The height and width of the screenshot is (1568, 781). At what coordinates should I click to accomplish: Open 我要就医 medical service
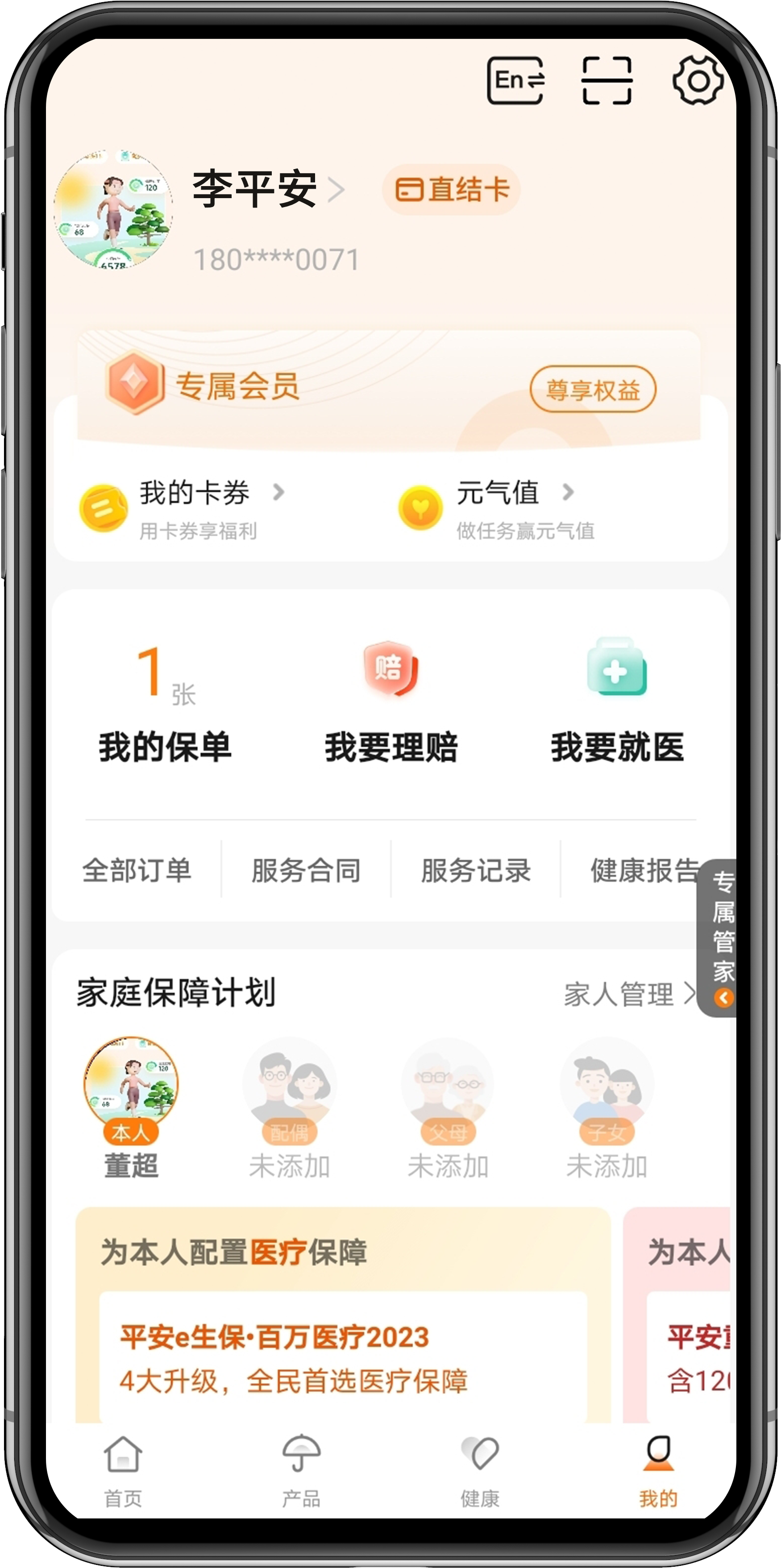coord(617,706)
